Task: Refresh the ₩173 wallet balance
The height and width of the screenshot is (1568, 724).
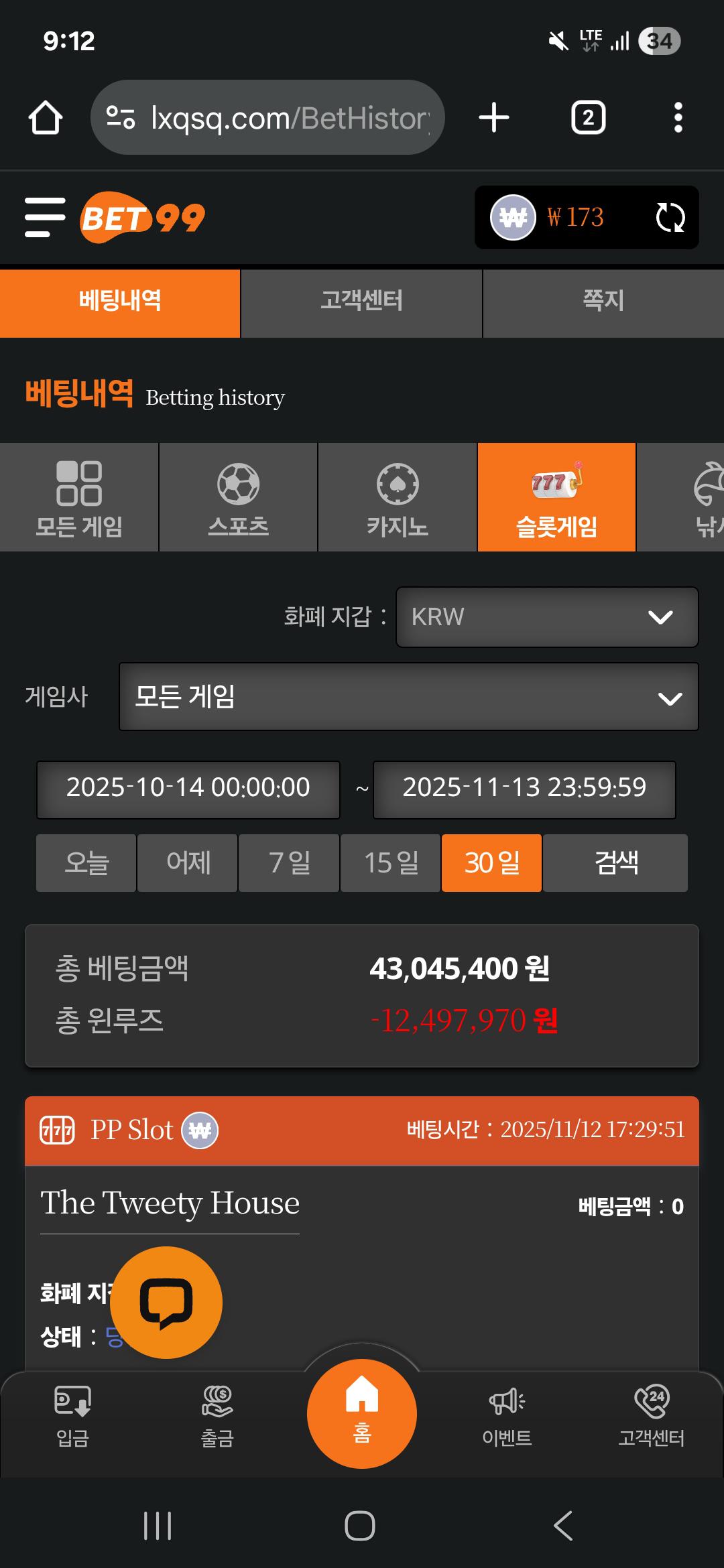Action: click(670, 218)
